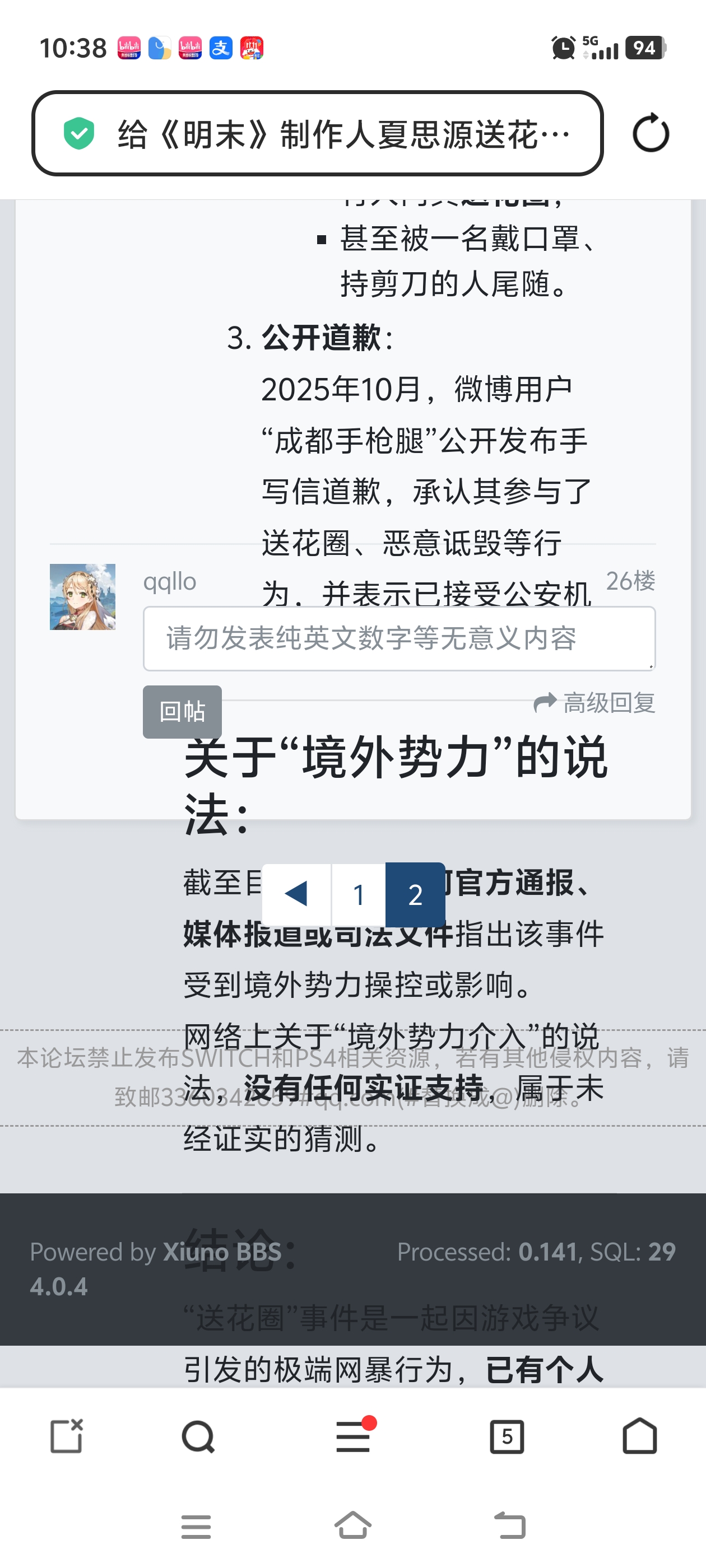Open 高级回复 advanced reply

coord(594,703)
